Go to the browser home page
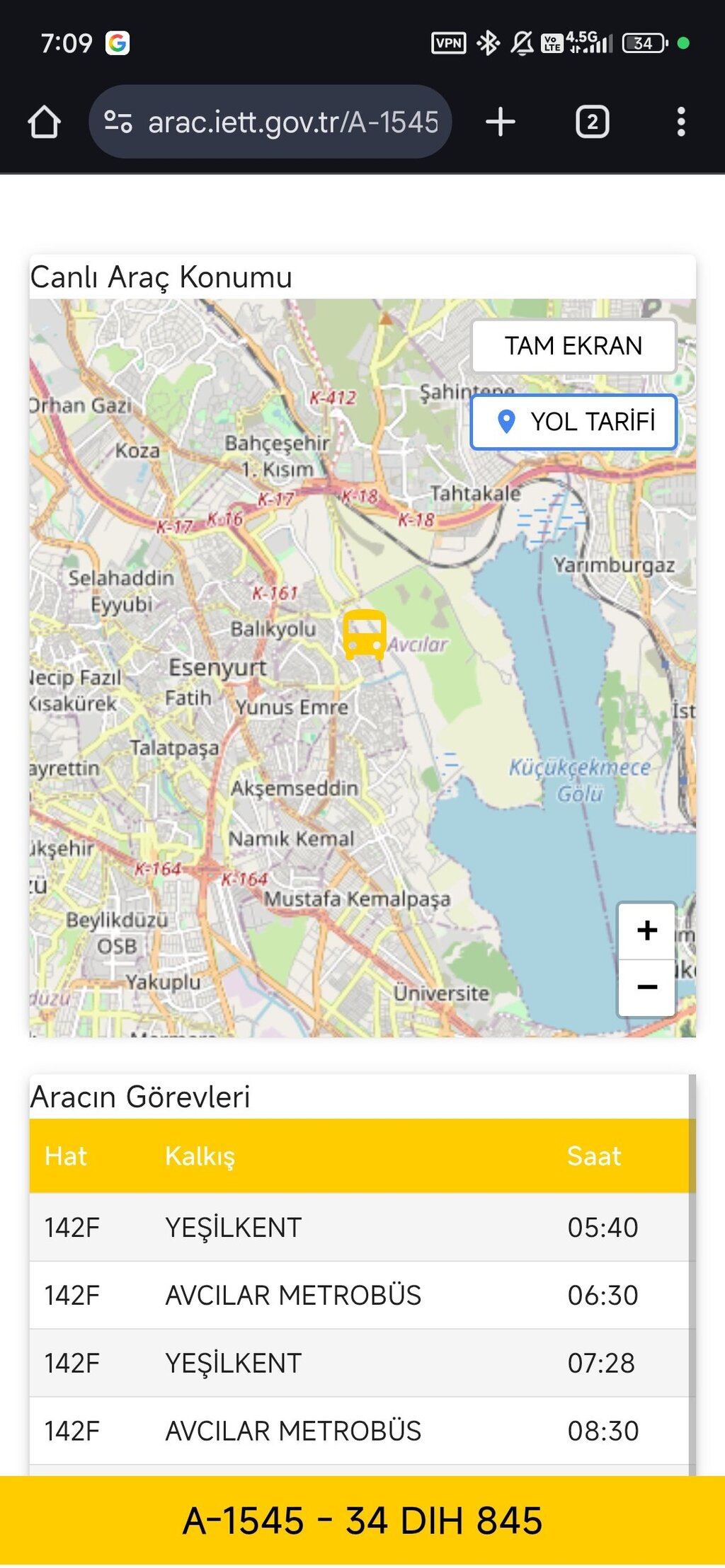 44,122
